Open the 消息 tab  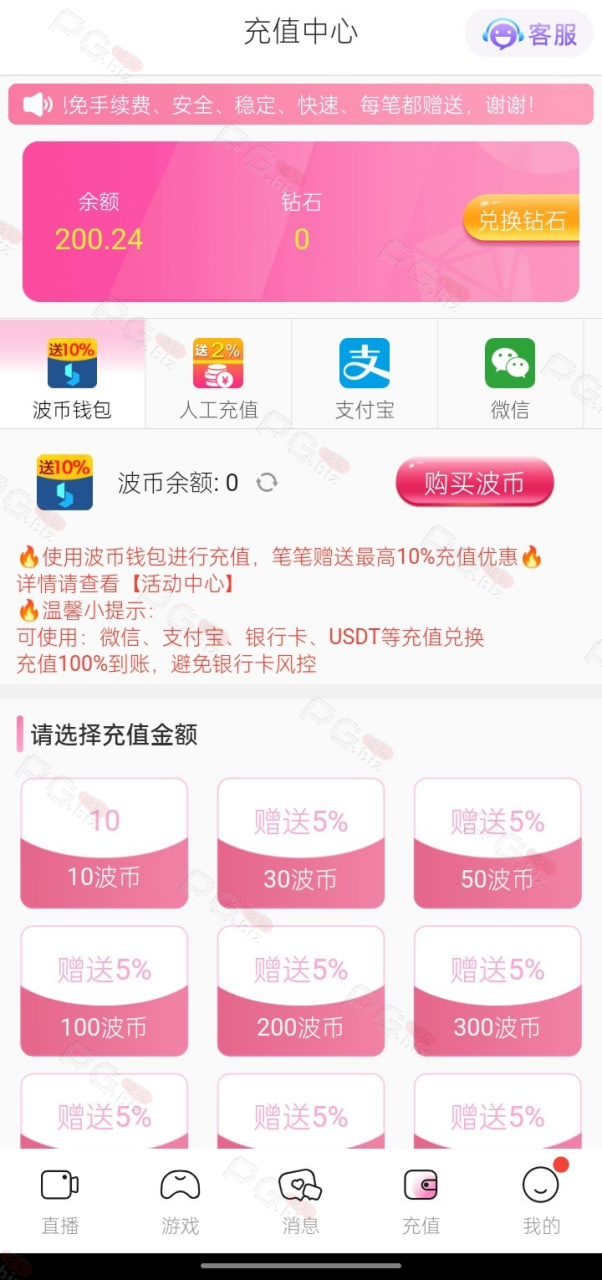(x=300, y=1200)
